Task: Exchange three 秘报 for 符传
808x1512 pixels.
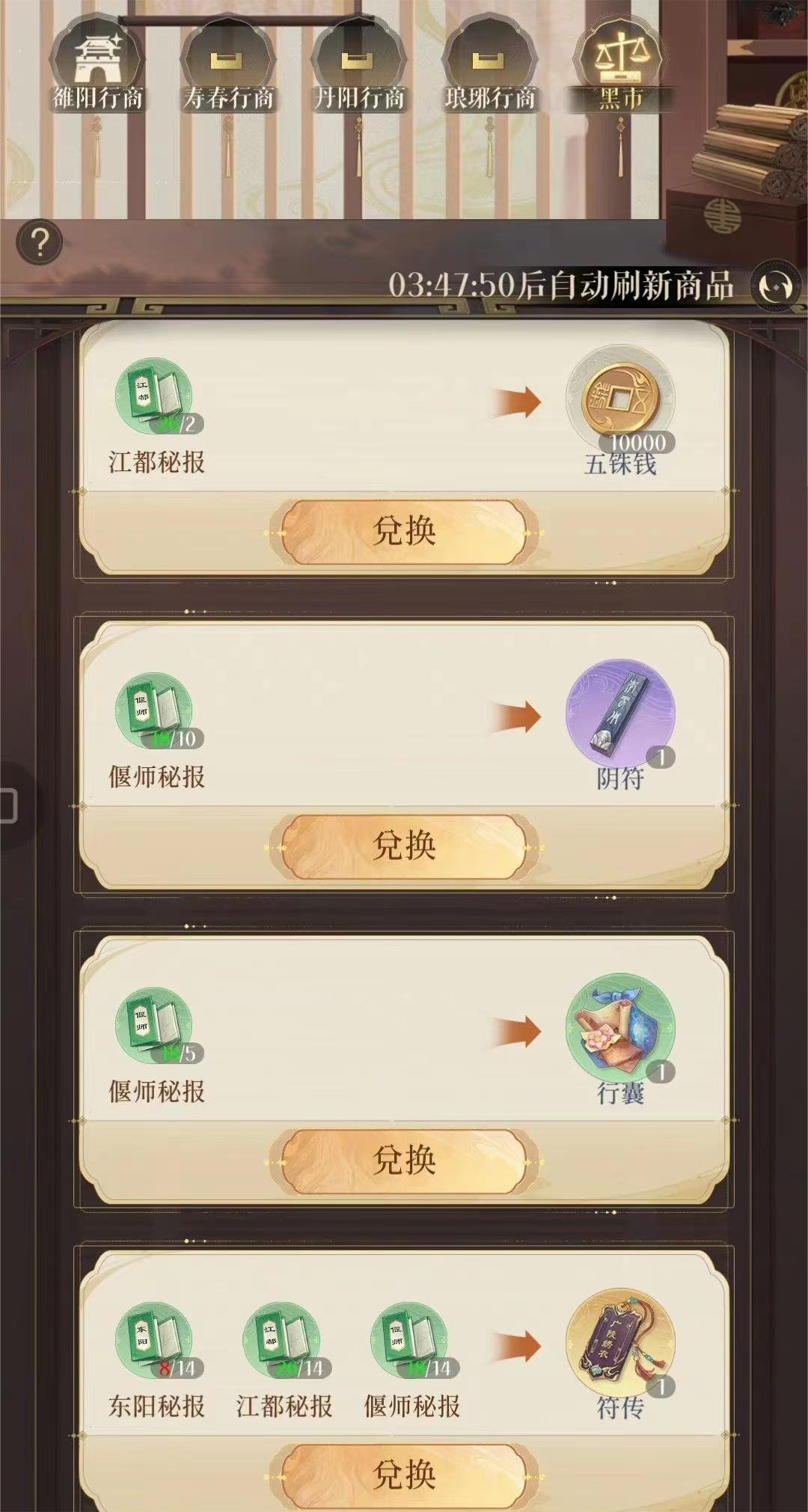Action: pyautogui.click(x=404, y=1475)
